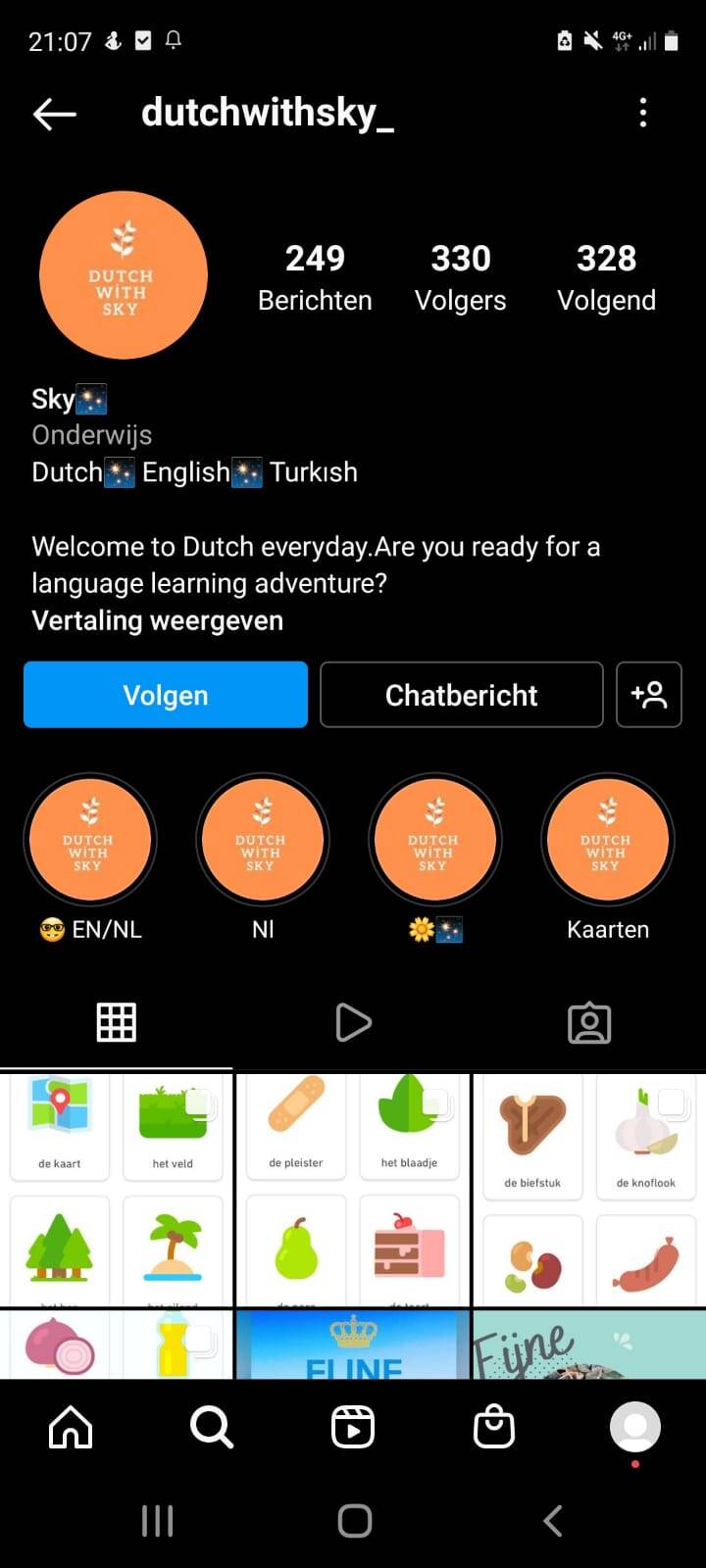The image size is (706, 1568).
Task: Open the system recent apps view
Action: tap(157, 1521)
